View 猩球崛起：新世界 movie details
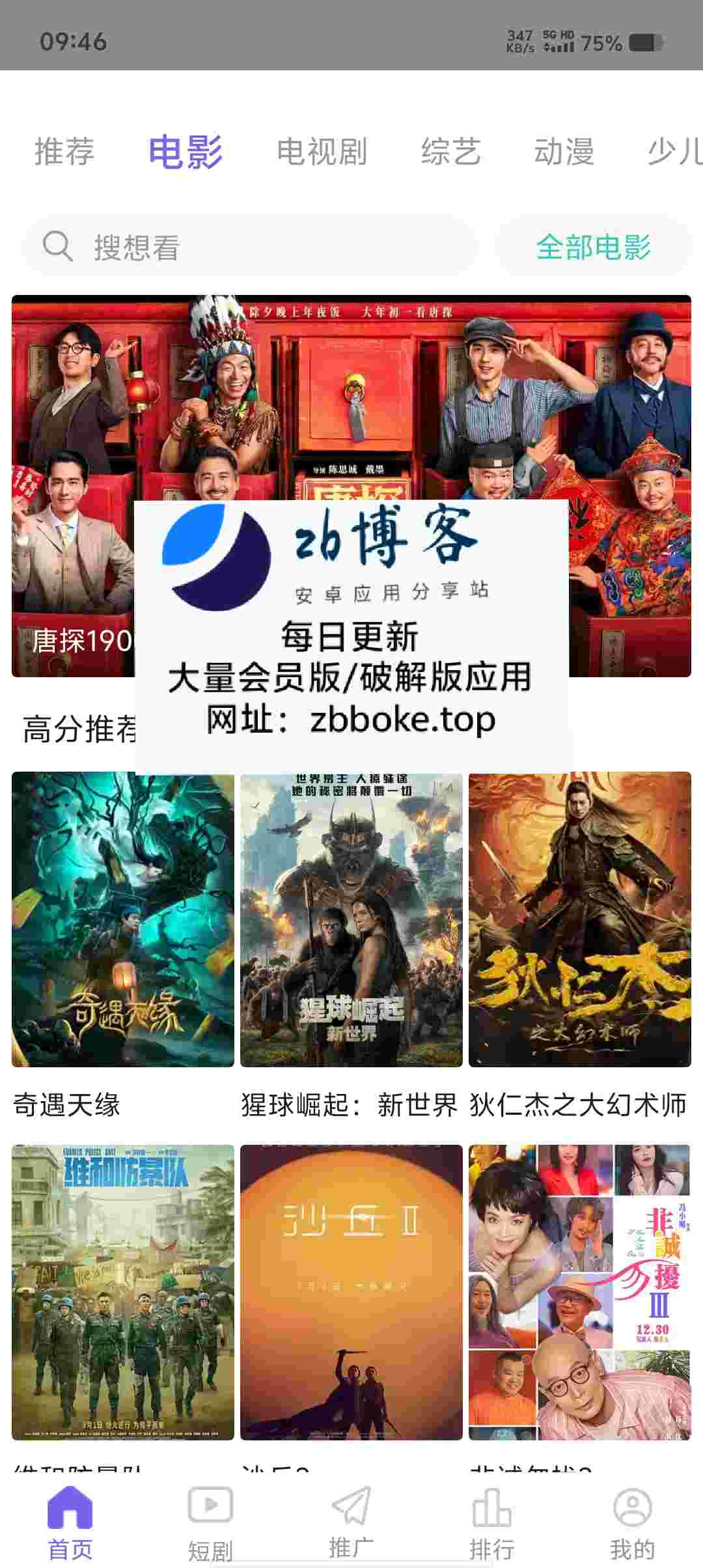This screenshot has width=703, height=1568. [351, 919]
